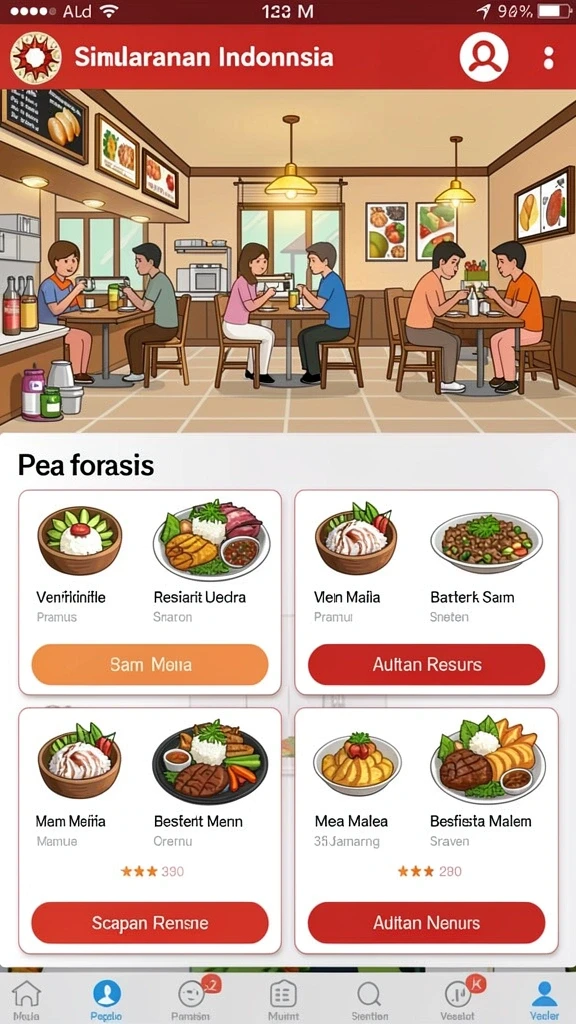Tap the Aultan Nenurs button
This screenshot has height=1024, width=576.
coord(426,922)
